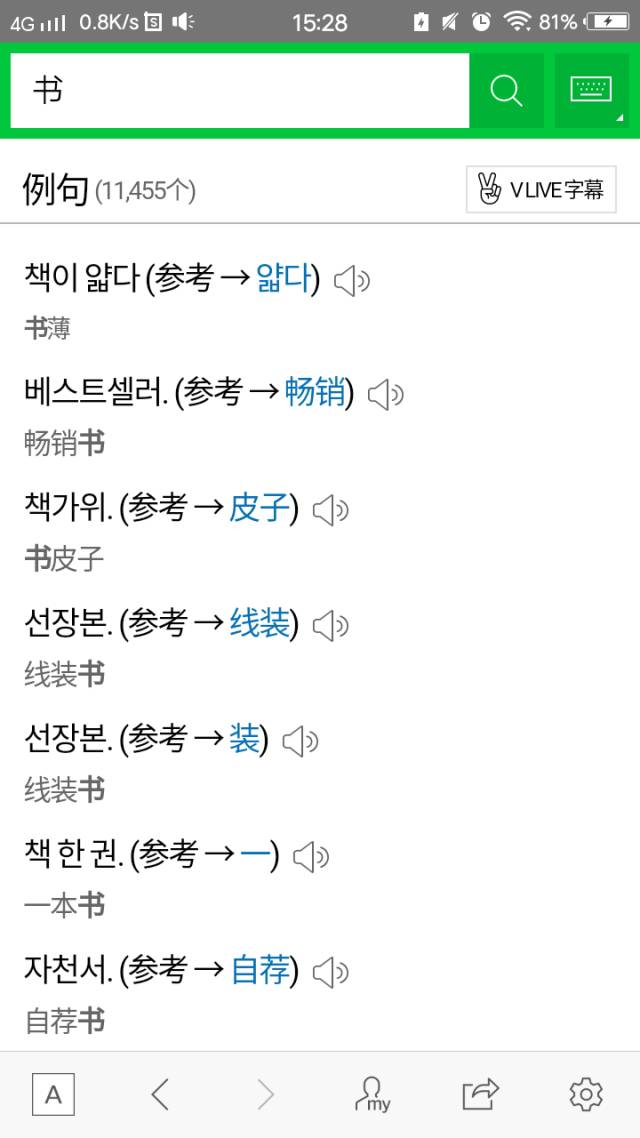Viewport: 640px width, 1138px height.
Task: Open the 畅销 reference link
Action: point(314,394)
